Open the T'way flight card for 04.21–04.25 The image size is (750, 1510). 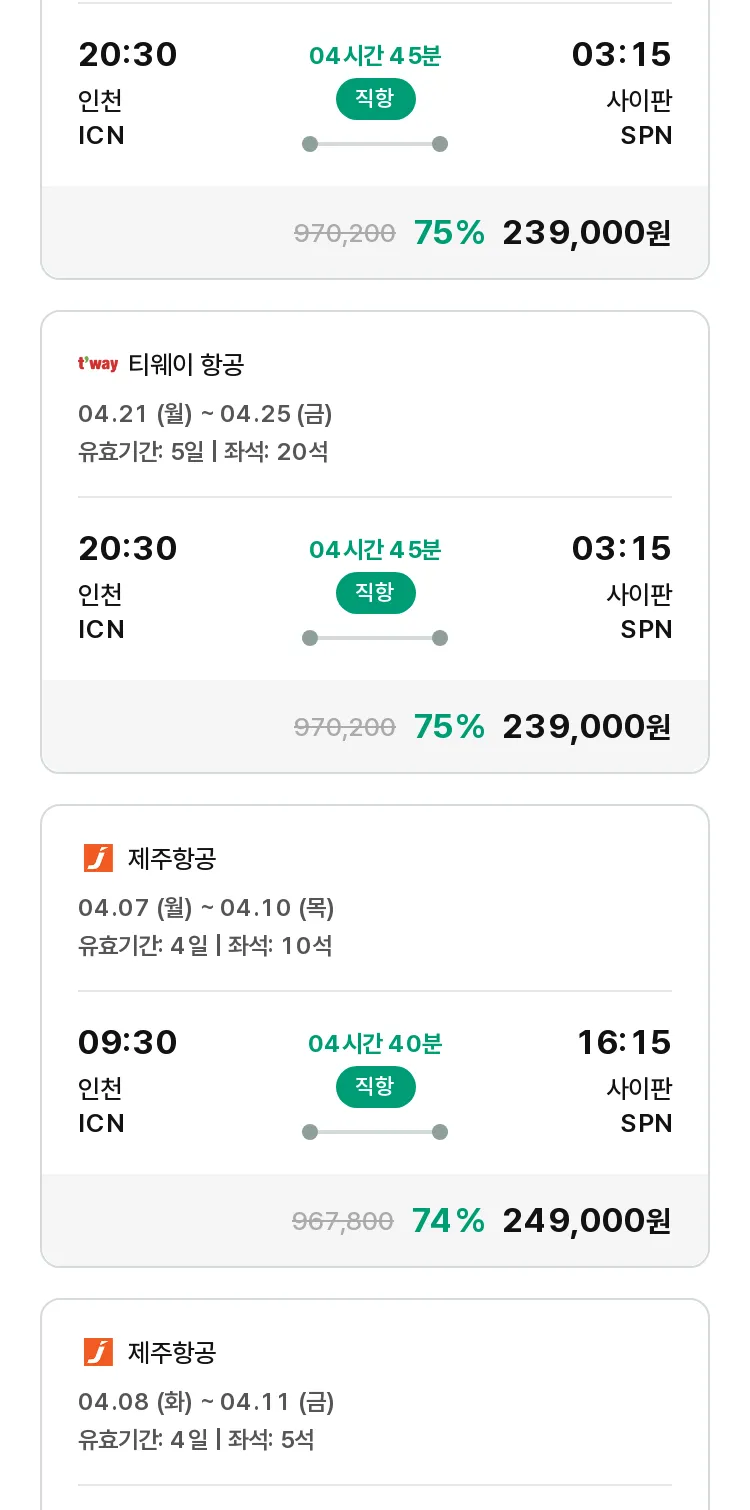click(x=375, y=542)
